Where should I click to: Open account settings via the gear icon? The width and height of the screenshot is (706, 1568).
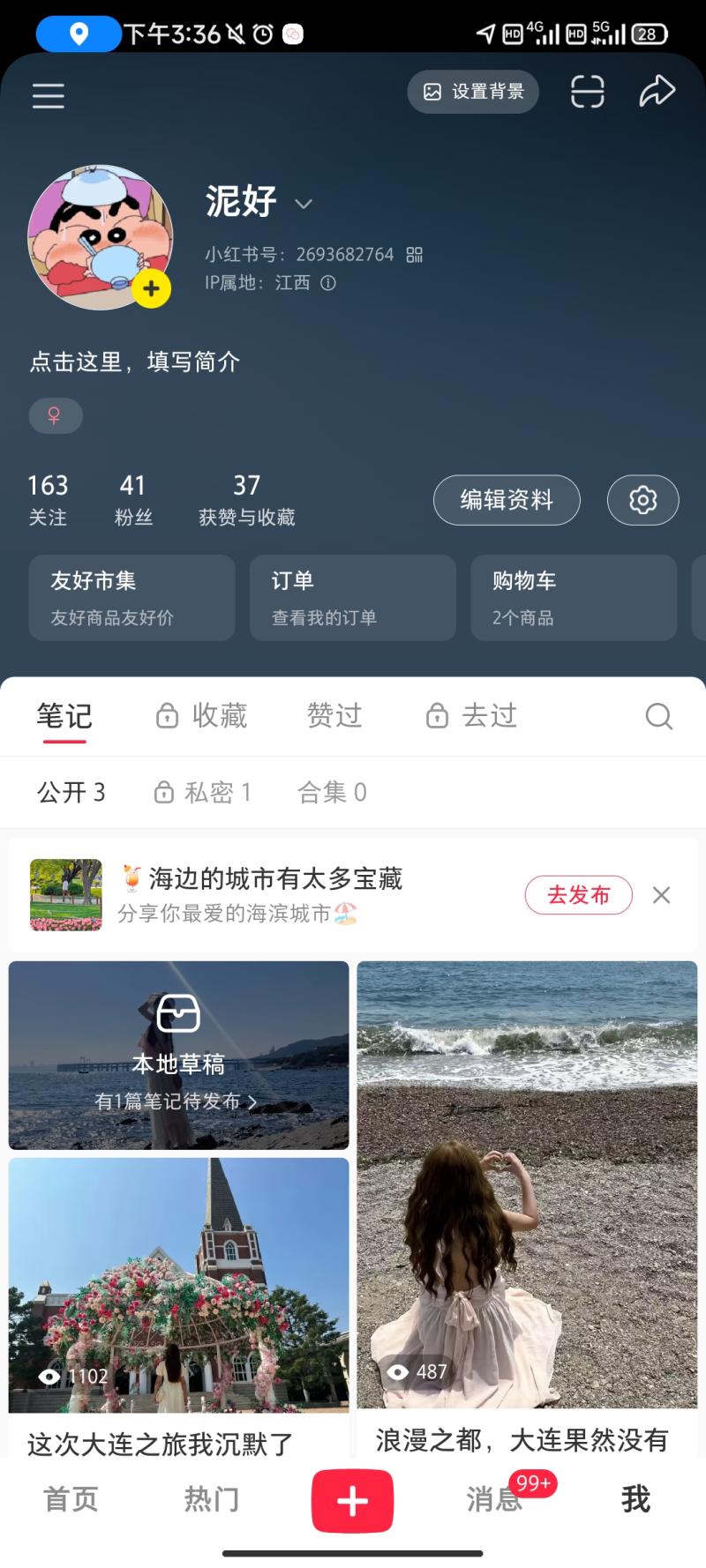[x=642, y=500]
